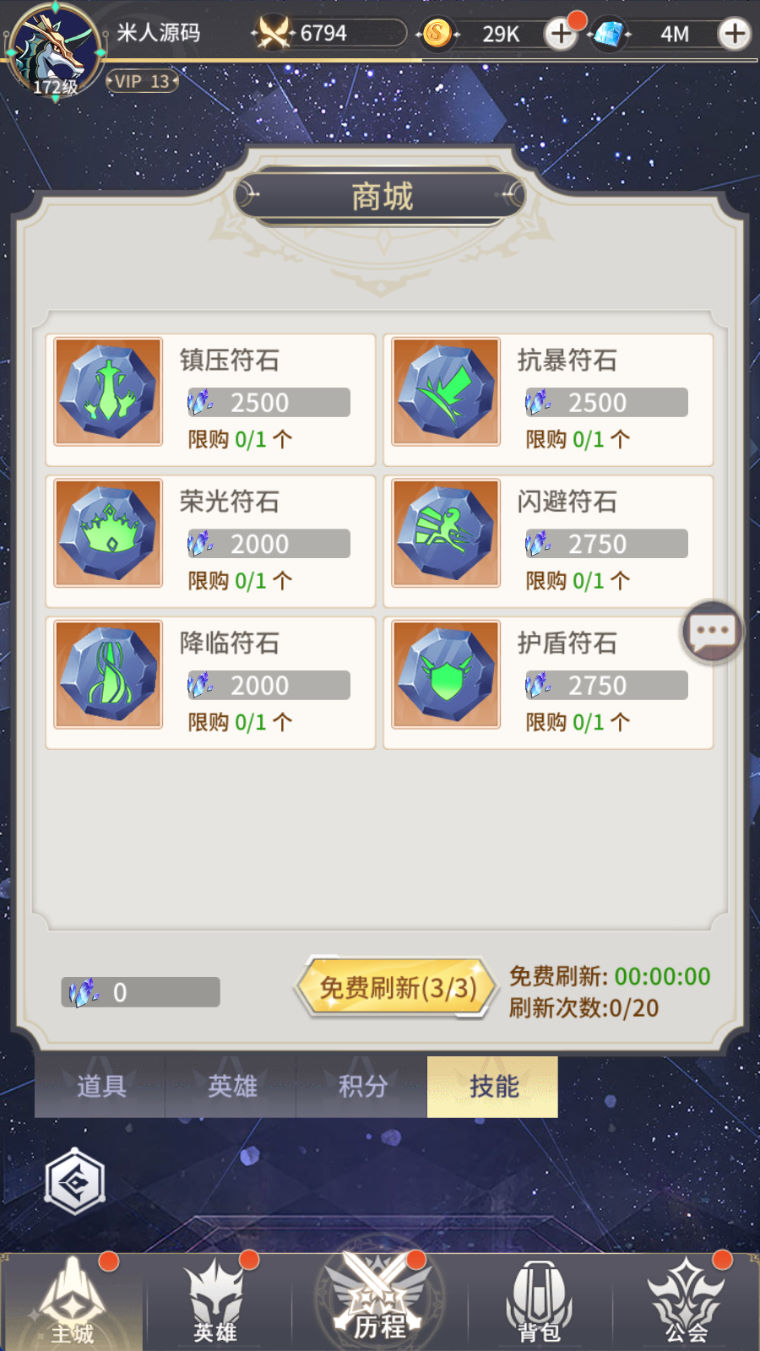Switch to the 道具 shop tab
The image size is (760, 1351).
(101, 1087)
